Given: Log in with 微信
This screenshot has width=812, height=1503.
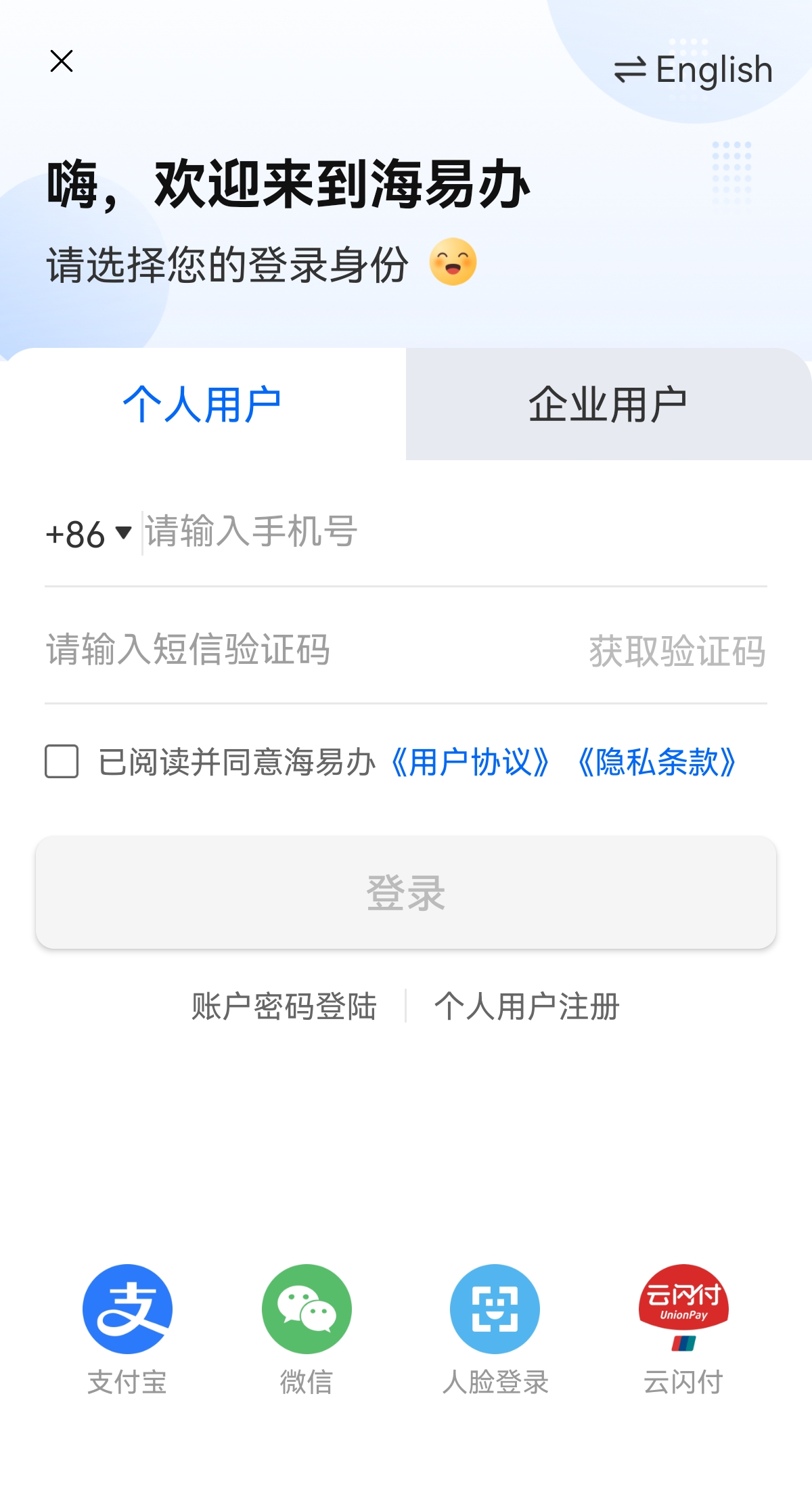Looking at the screenshot, I should (x=307, y=1309).
